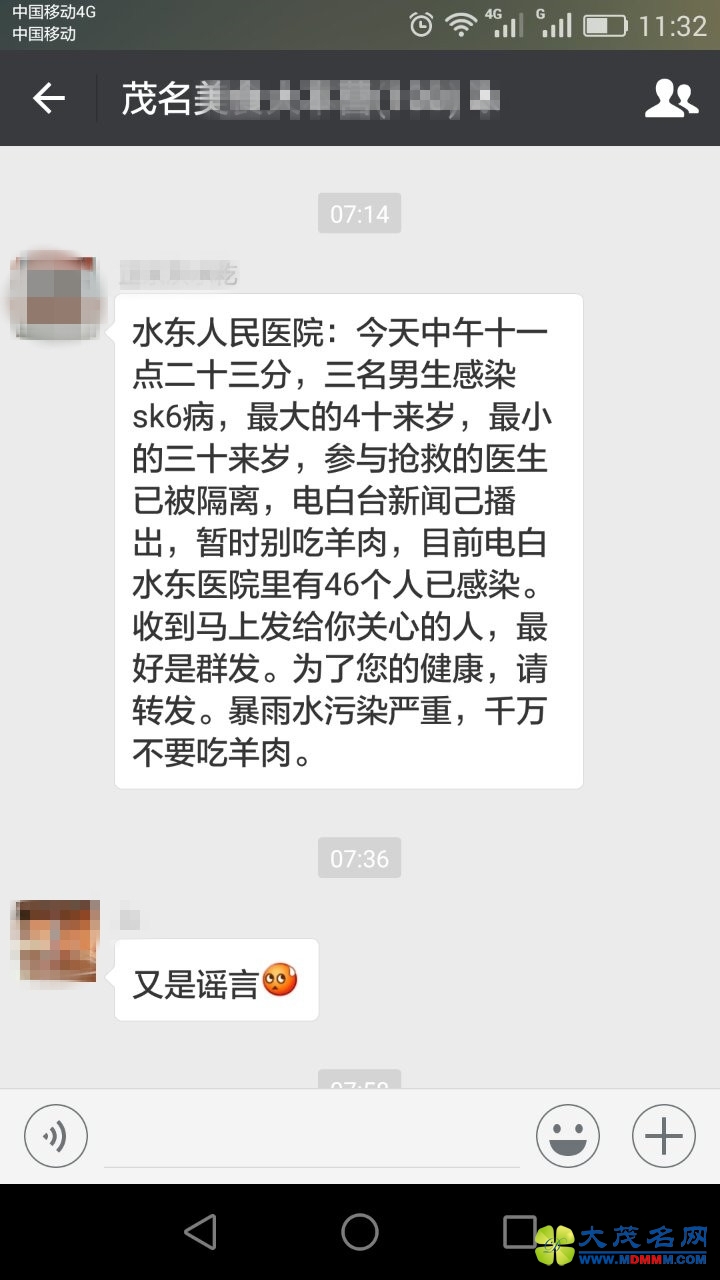Switch to voice message input
Image resolution: width=720 pixels, height=1280 pixels.
pyautogui.click(x=56, y=1136)
